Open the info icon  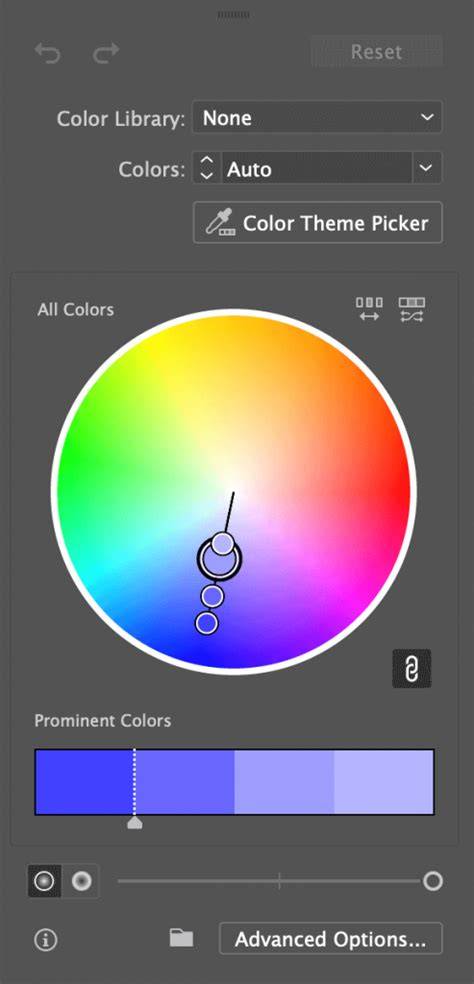coord(46,939)
